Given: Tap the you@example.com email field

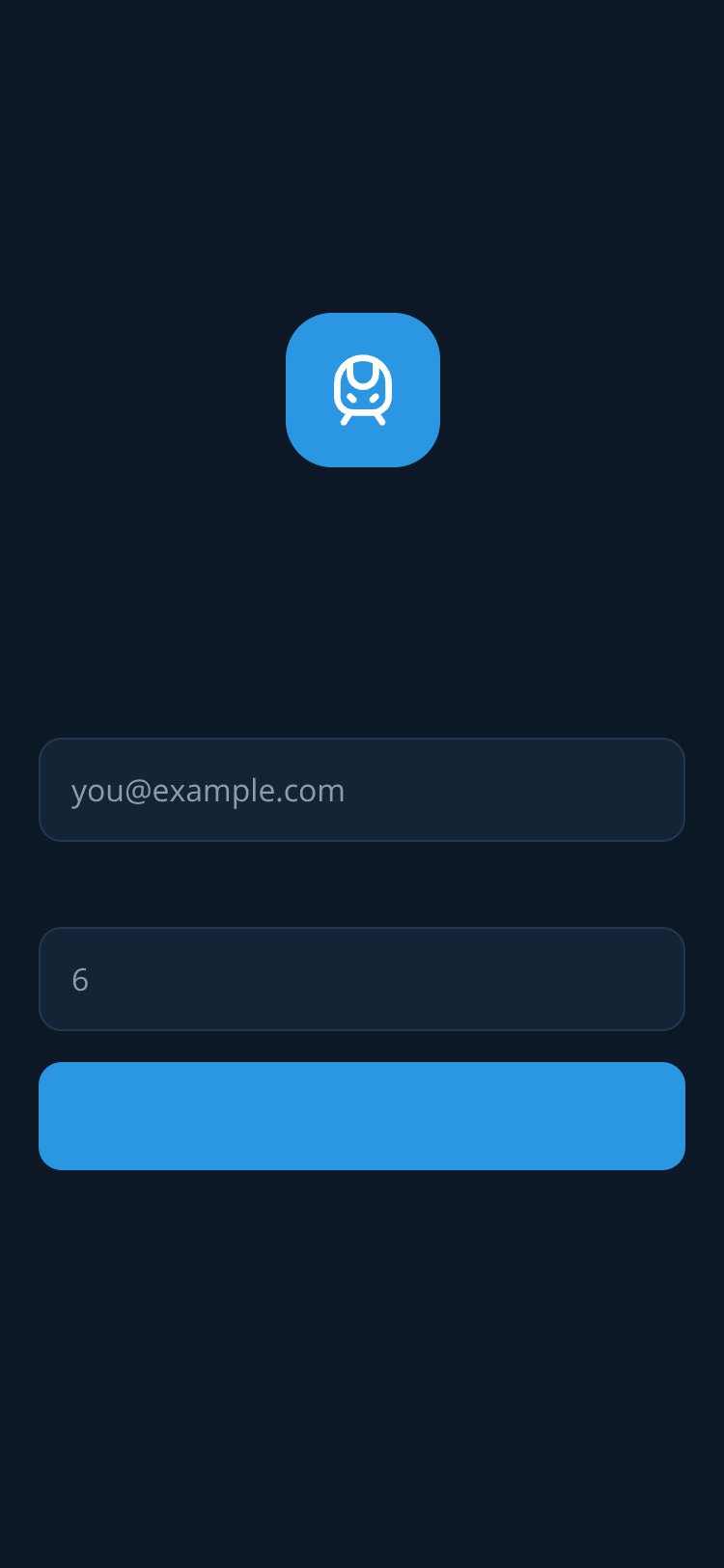Looking at the screenshot, I should 362,790.
